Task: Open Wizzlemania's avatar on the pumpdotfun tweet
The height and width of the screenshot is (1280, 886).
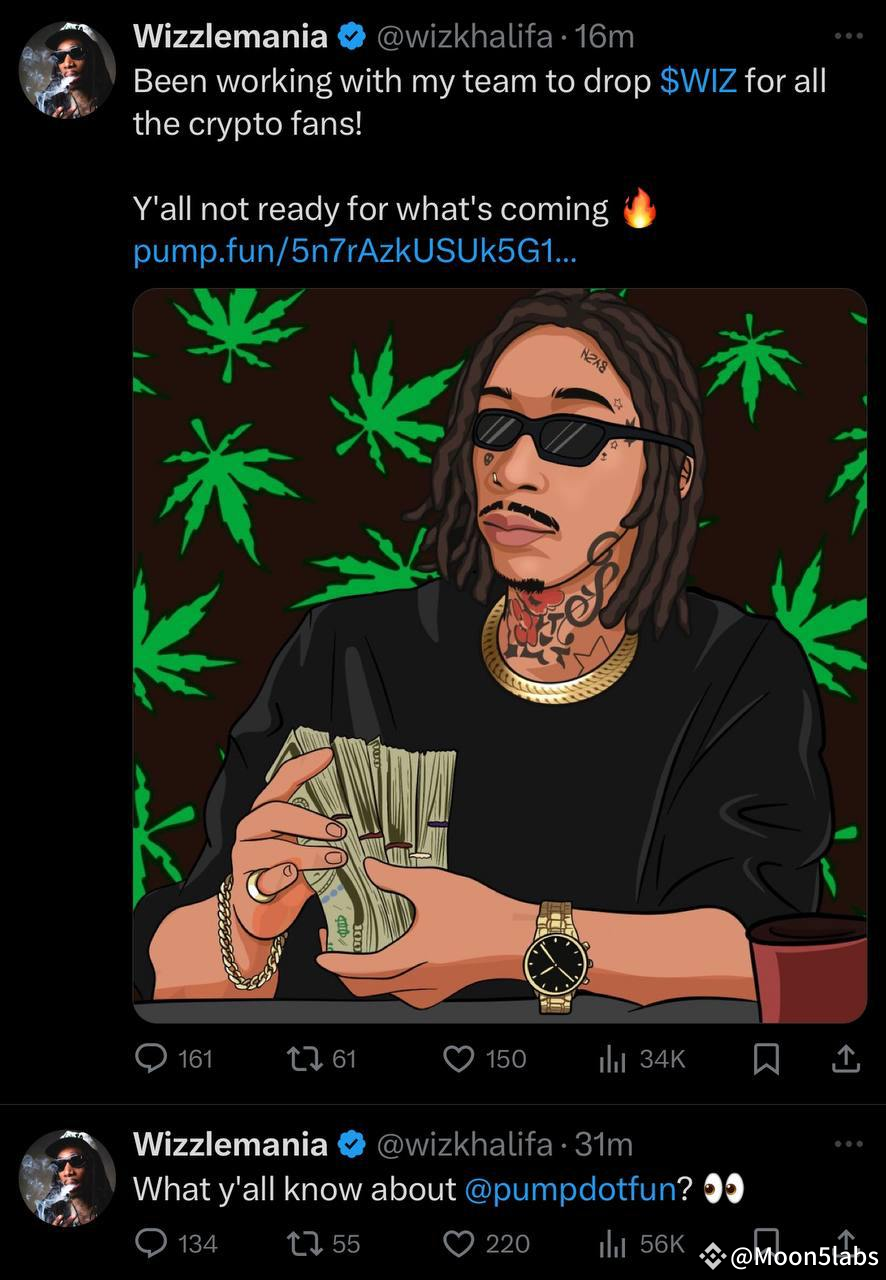Action: [x=67, y=1177]
